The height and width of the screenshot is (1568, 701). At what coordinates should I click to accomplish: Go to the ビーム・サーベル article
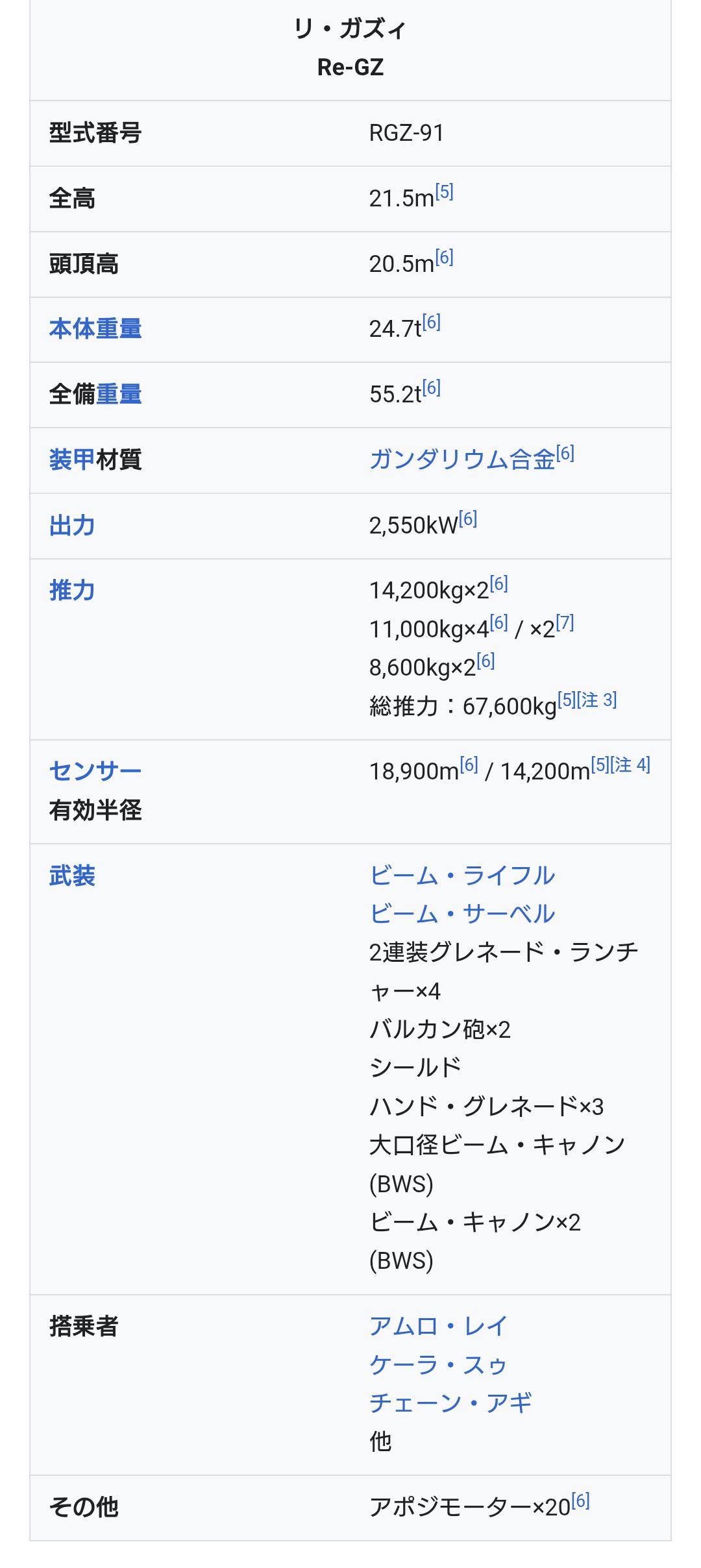point(462,914)
